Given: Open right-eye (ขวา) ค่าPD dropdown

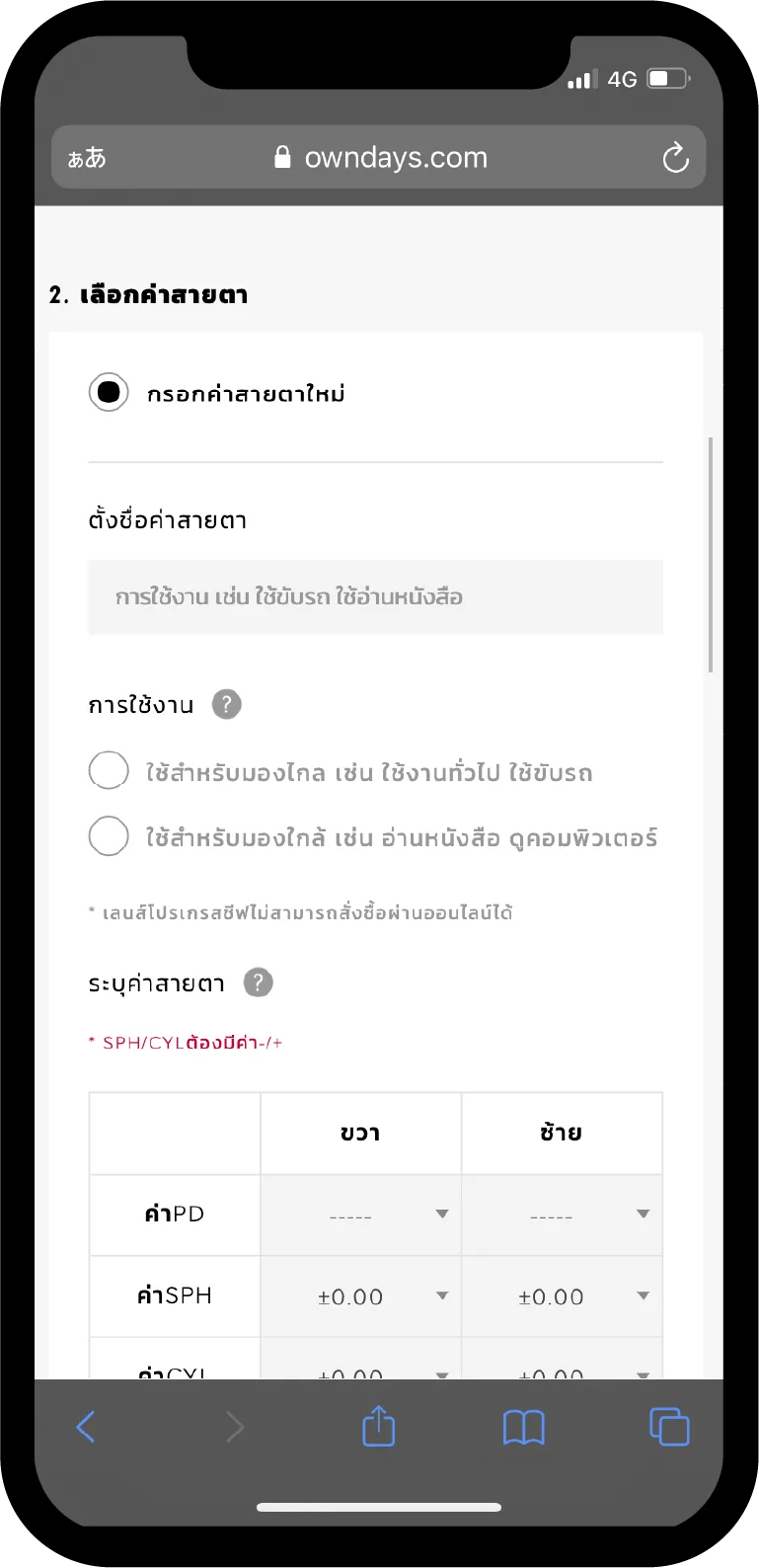Looking at the screenshot, I should click(360, 1215).
